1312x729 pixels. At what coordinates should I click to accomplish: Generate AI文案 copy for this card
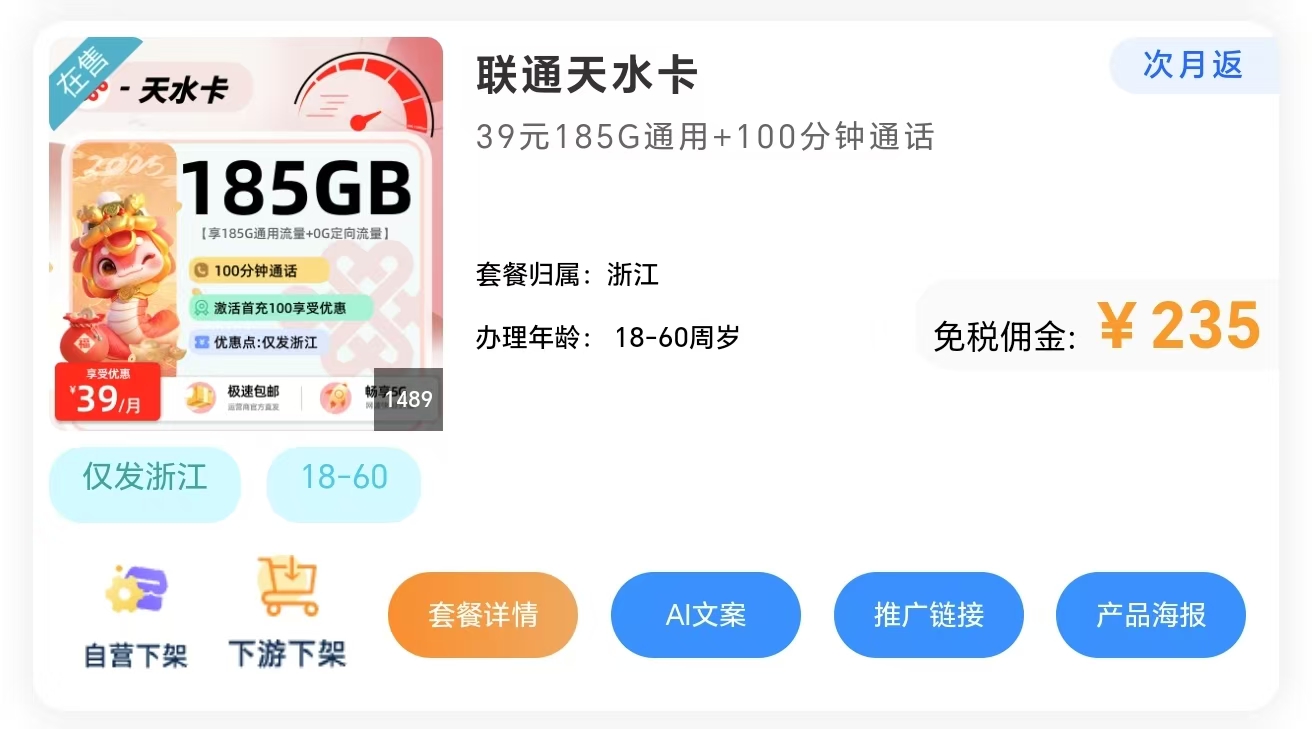point(706,615)
